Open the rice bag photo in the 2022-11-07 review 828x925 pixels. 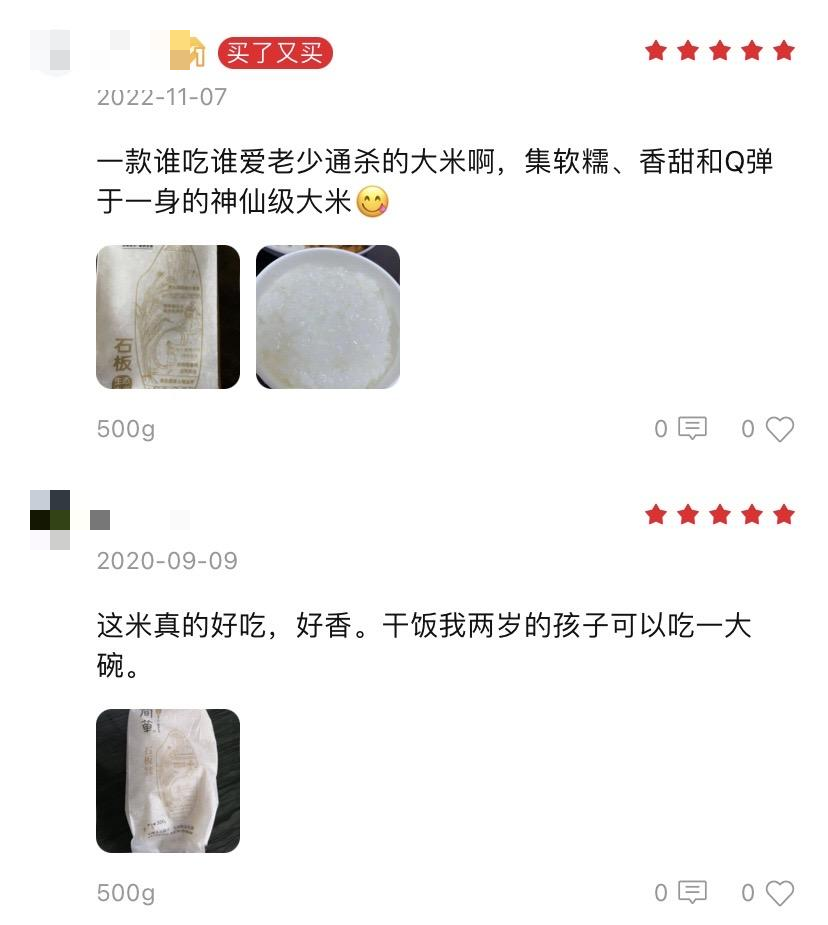pyautogui.click(x=168, y=317)
